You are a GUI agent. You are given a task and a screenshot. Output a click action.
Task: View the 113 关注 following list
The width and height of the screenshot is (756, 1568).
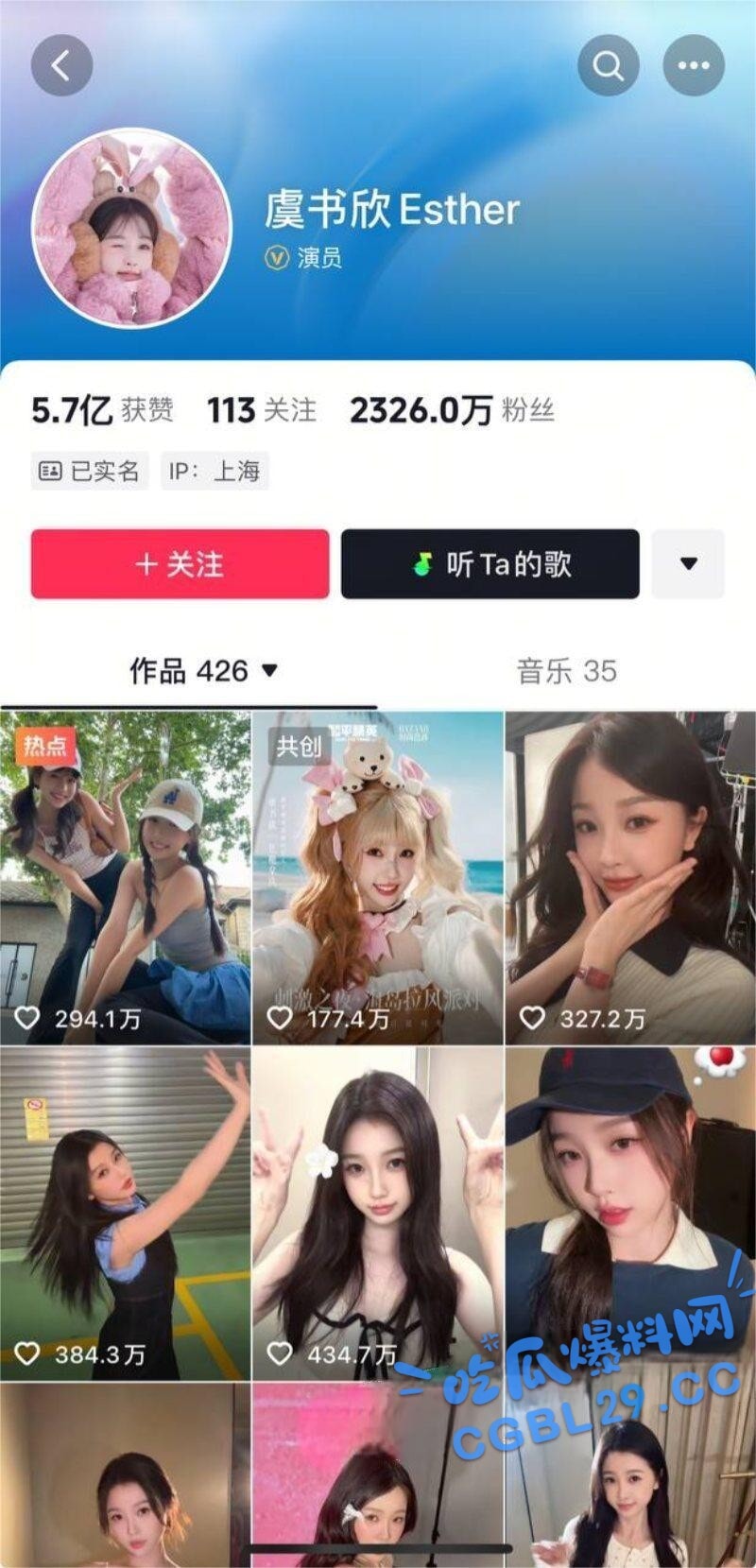(262, 410)
